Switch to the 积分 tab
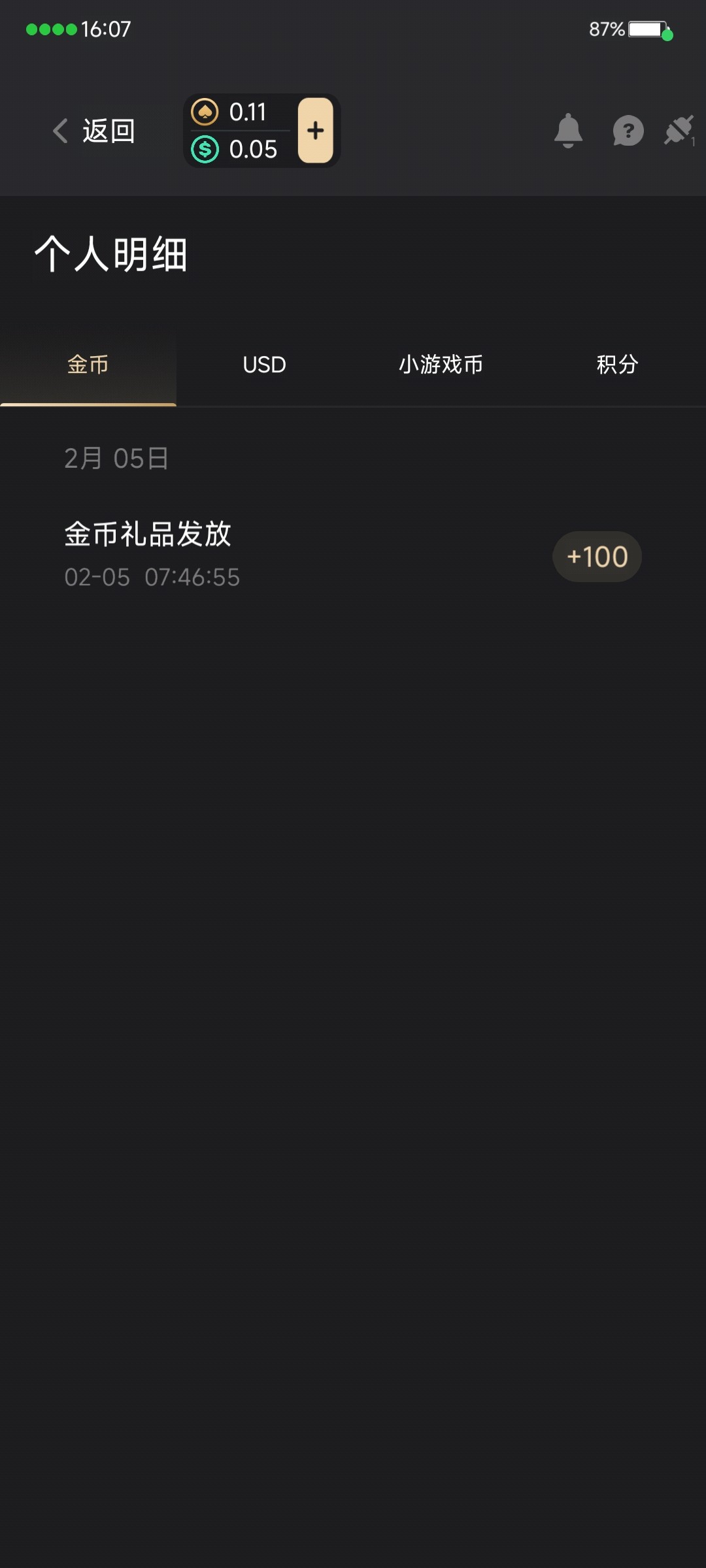Viewport: 706px width, 1568px height. pos(618,365)
